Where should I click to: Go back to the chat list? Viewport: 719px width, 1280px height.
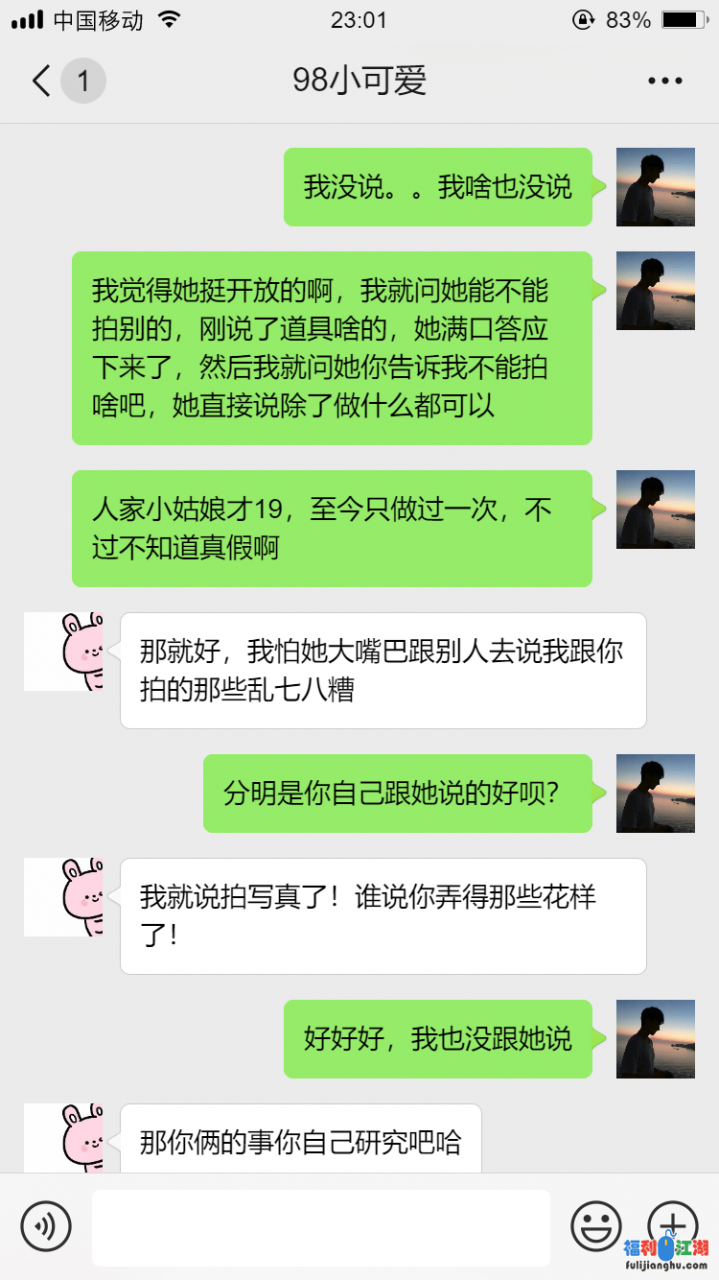[42, 80]
